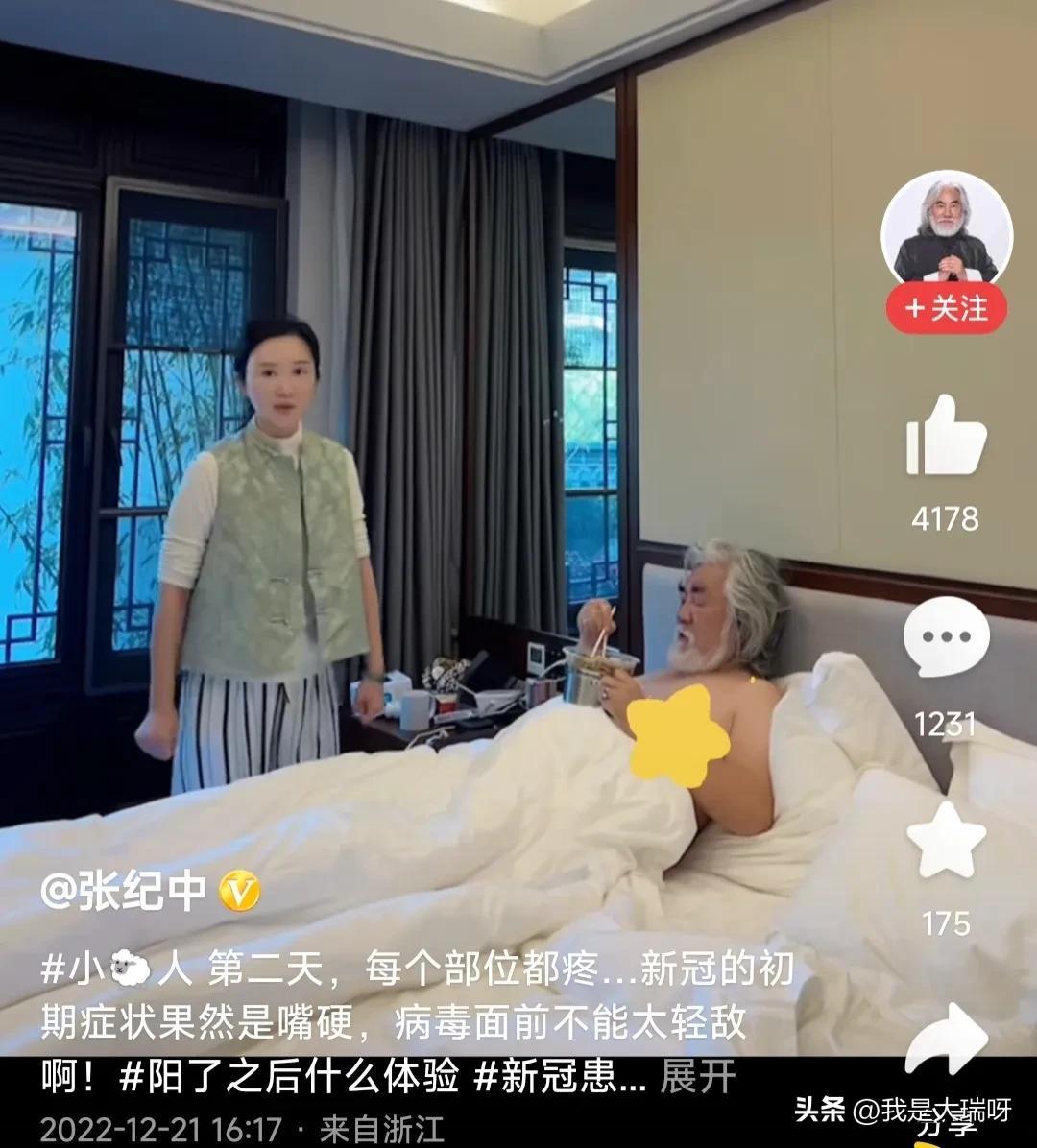This screenshot has height=1148, width=1037.
Task: Share this video via arrow icon
Action: point(946,1040)
